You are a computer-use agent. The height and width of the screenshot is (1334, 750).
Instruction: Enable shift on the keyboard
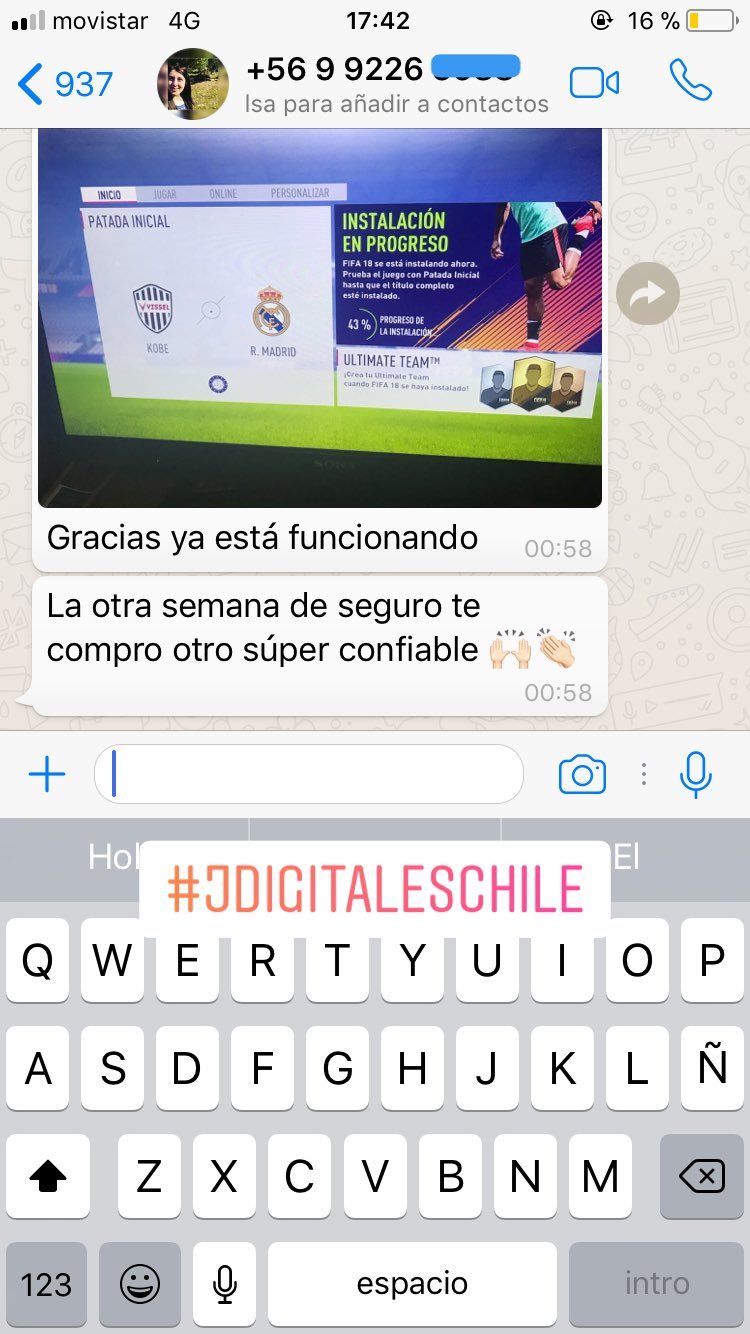coord(47,1177)
